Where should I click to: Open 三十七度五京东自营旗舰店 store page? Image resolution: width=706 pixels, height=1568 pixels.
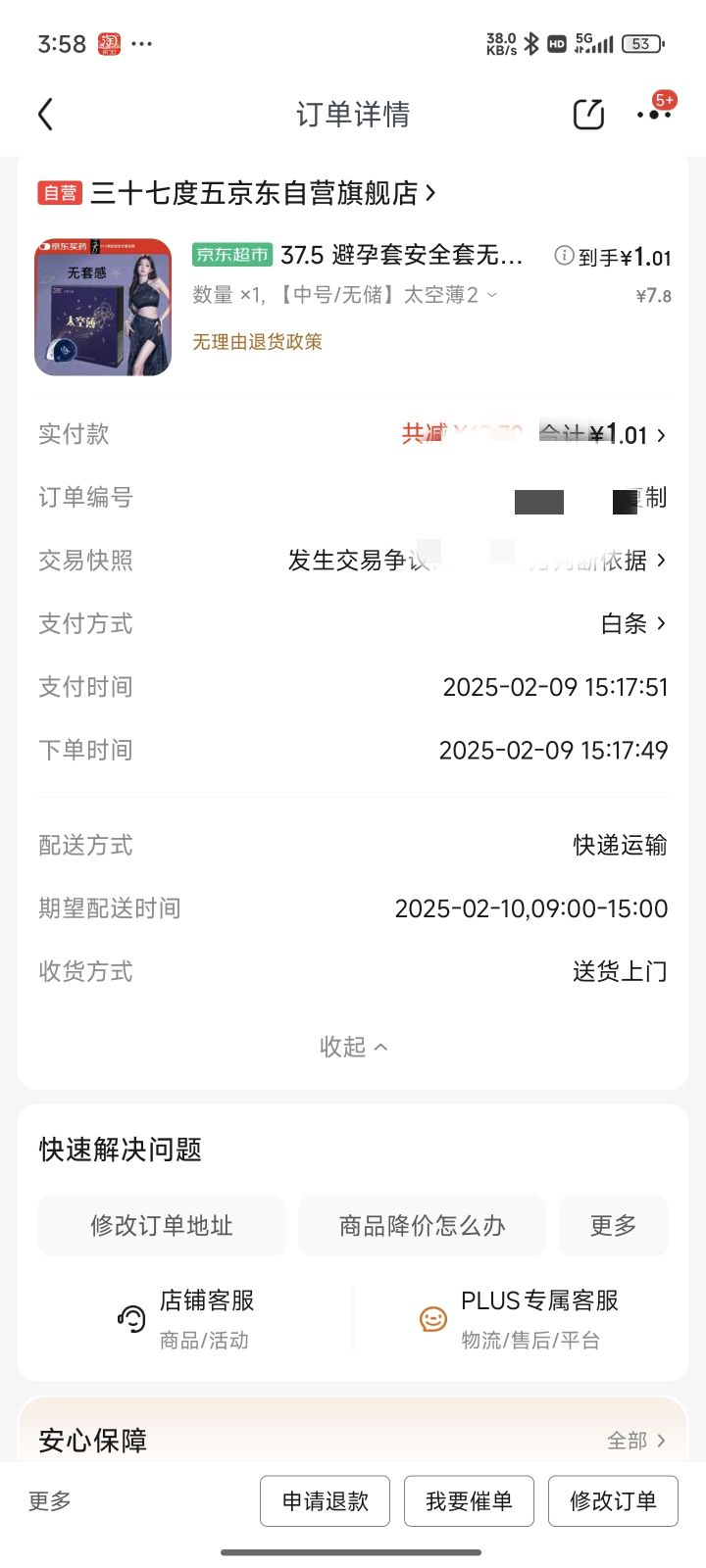(x=263, y=193)
